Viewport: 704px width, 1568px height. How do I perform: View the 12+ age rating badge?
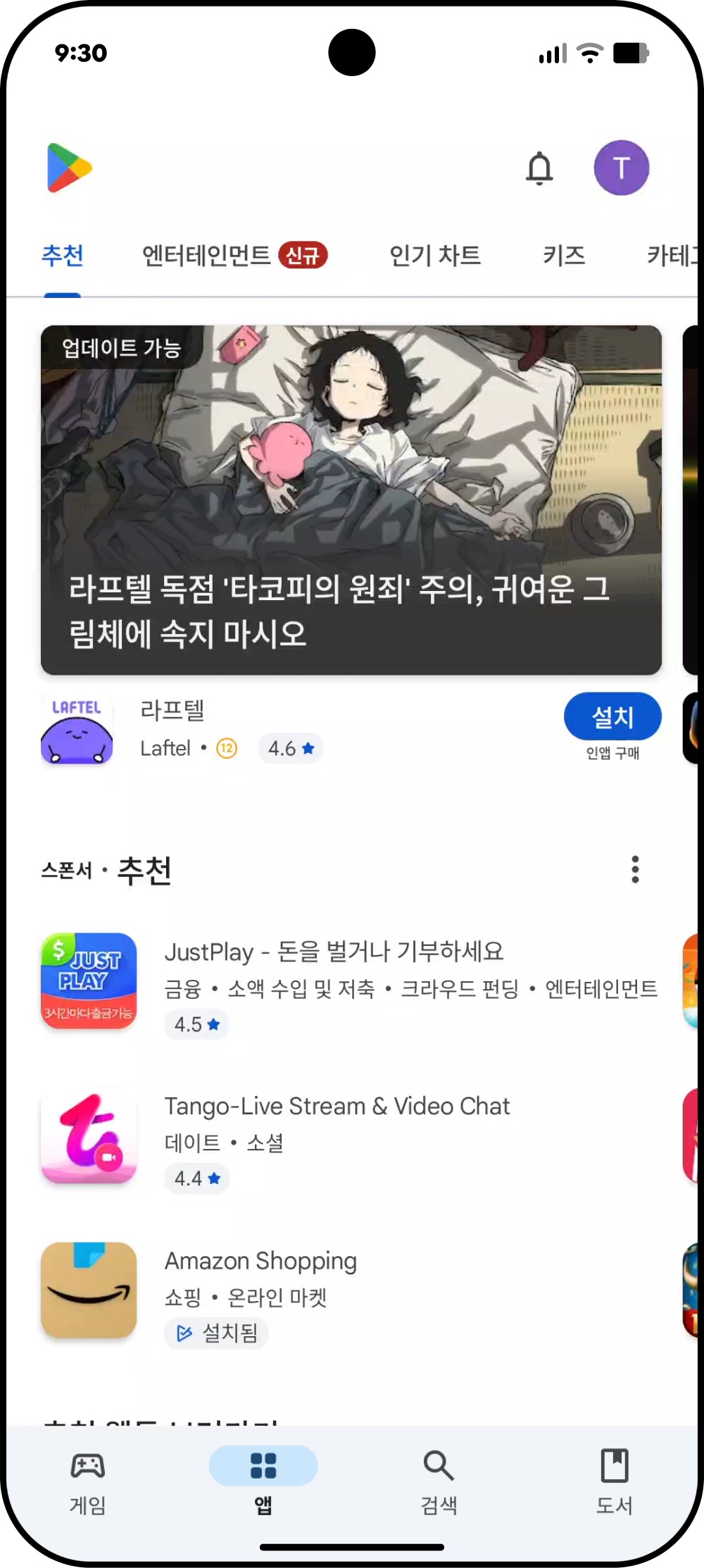coord(226,749)
